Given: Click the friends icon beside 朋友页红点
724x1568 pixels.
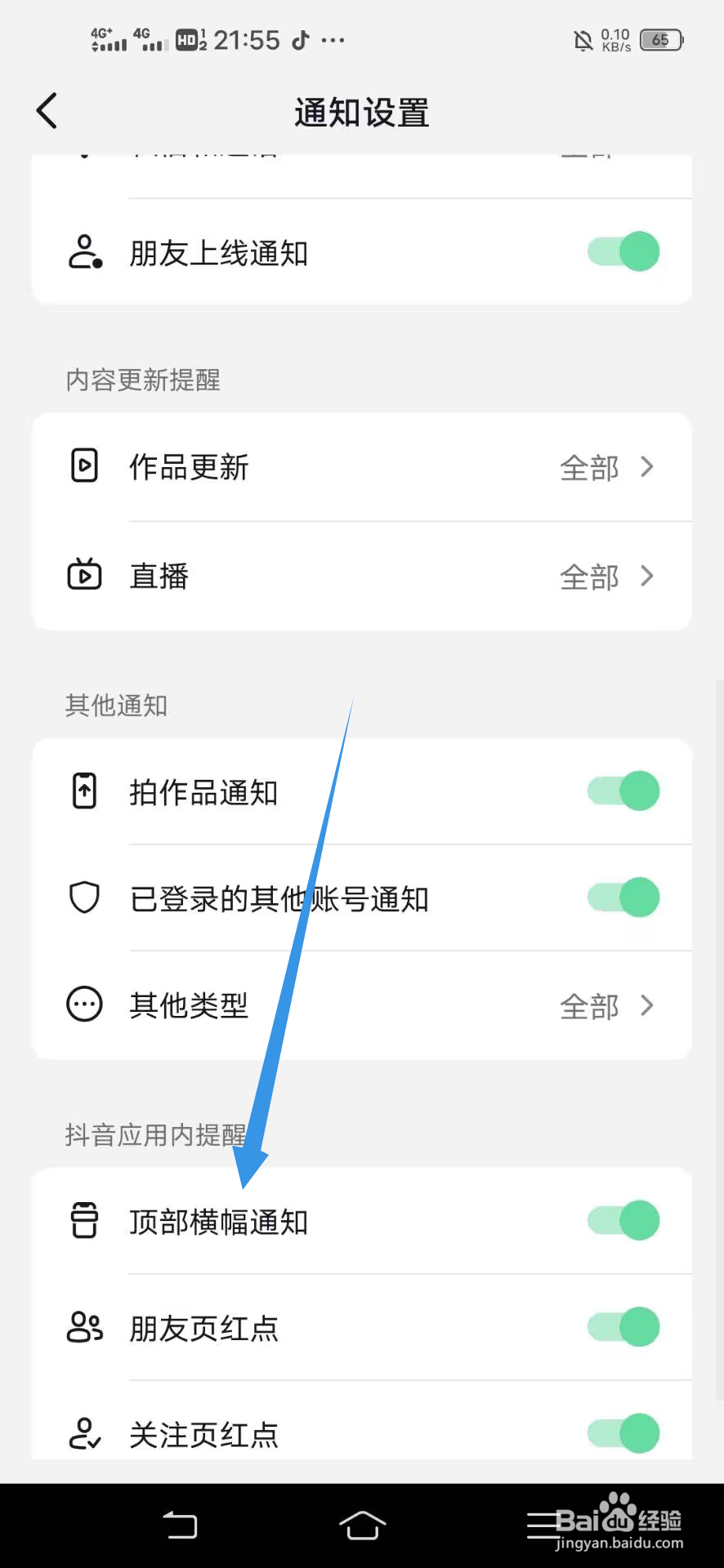Looking at the screenshot, I should 84,1327.
